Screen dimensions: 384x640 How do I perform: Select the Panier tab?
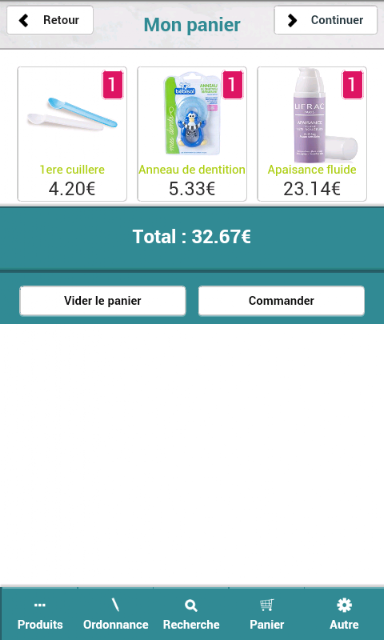[x=267, y=614]
